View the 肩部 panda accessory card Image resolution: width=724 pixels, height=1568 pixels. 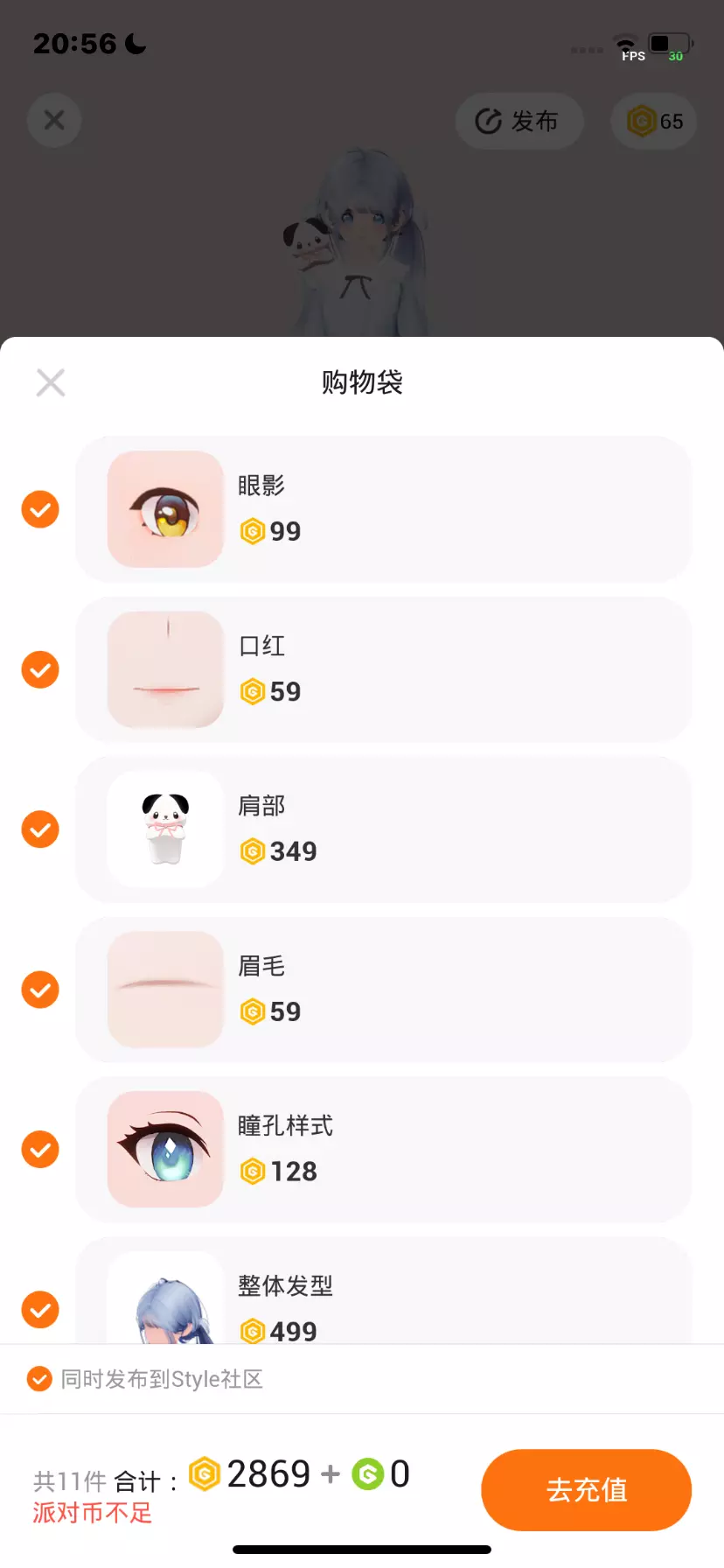tap(383, 829)
